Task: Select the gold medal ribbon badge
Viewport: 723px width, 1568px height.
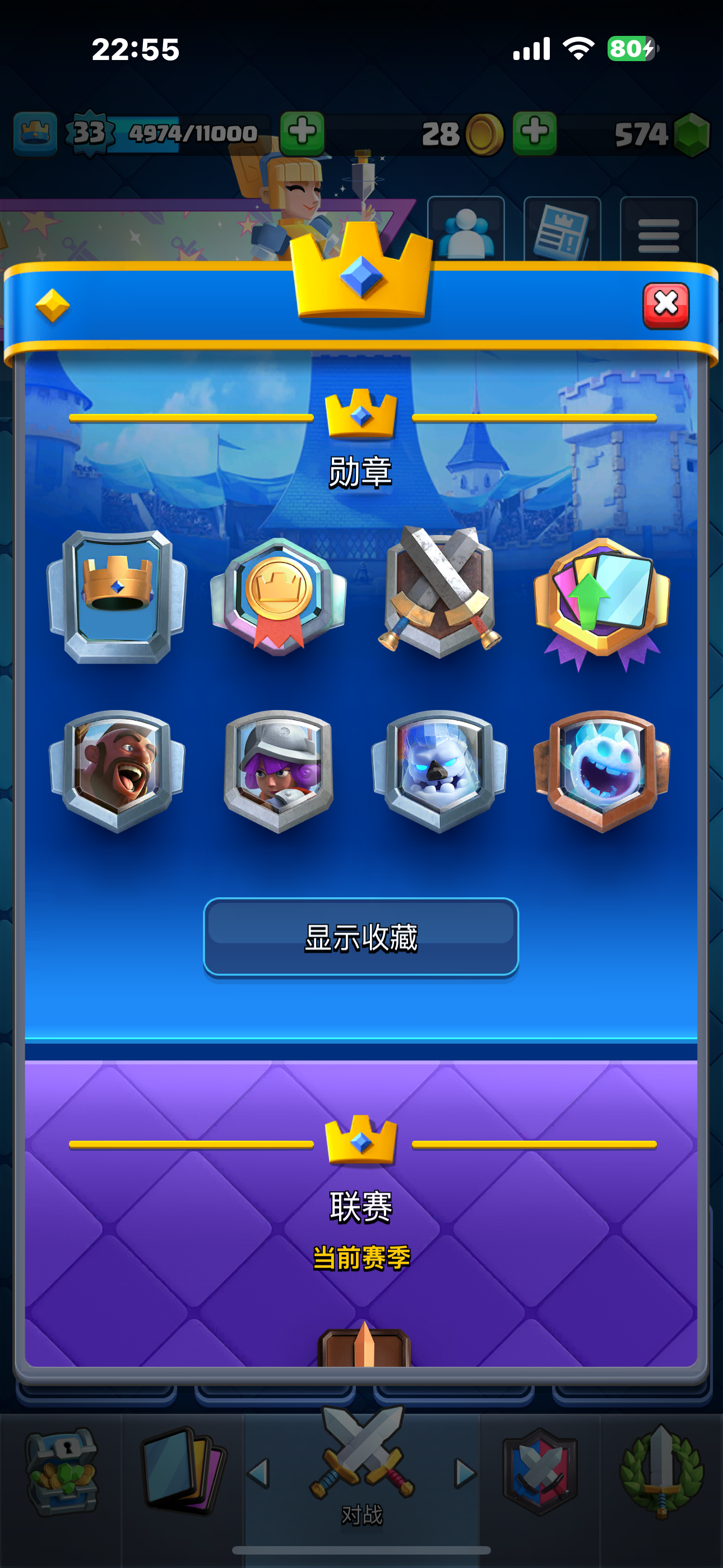Action: coord(278,597)
